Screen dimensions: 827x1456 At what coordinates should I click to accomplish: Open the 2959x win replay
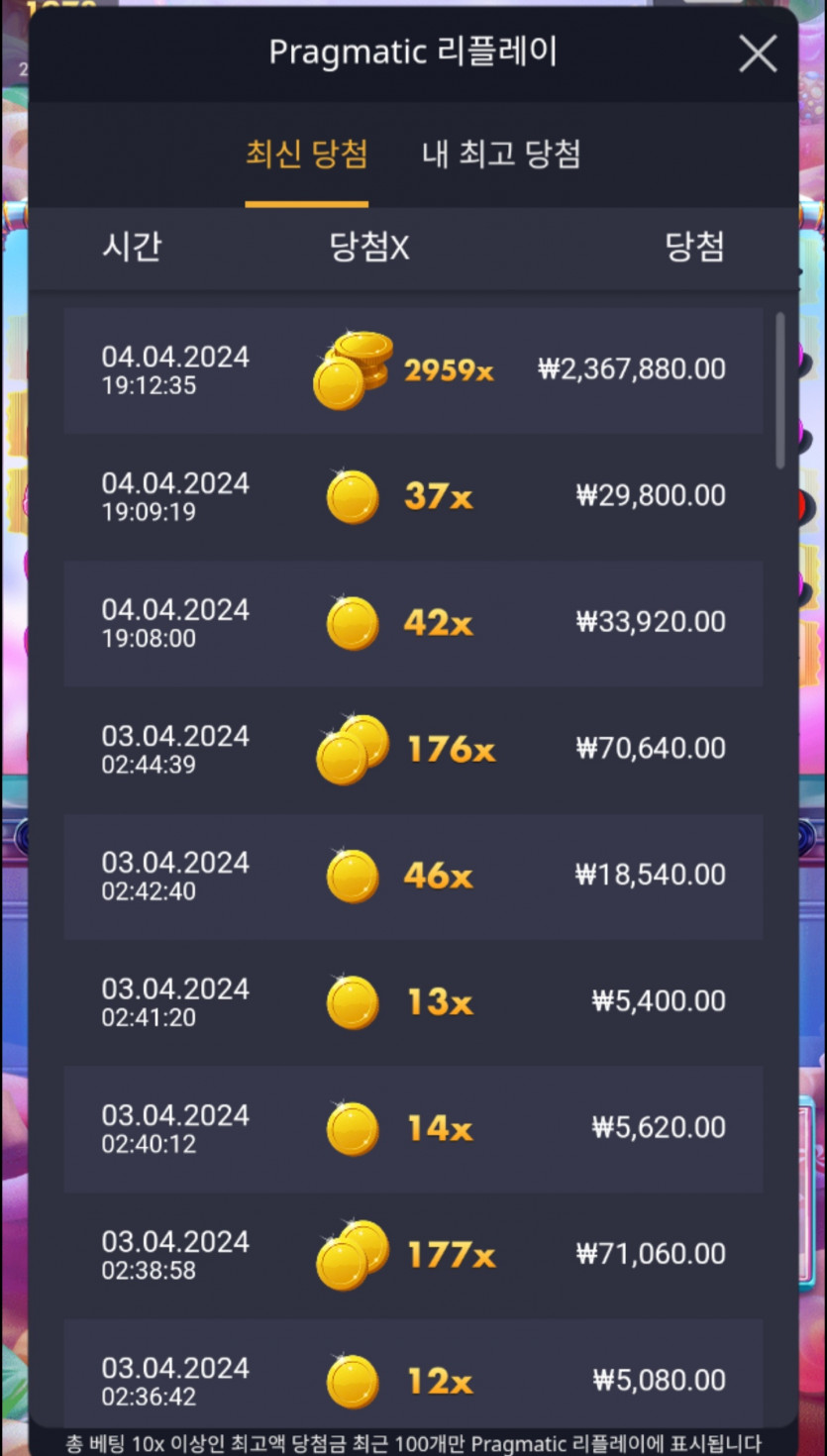tap(413, 370)
